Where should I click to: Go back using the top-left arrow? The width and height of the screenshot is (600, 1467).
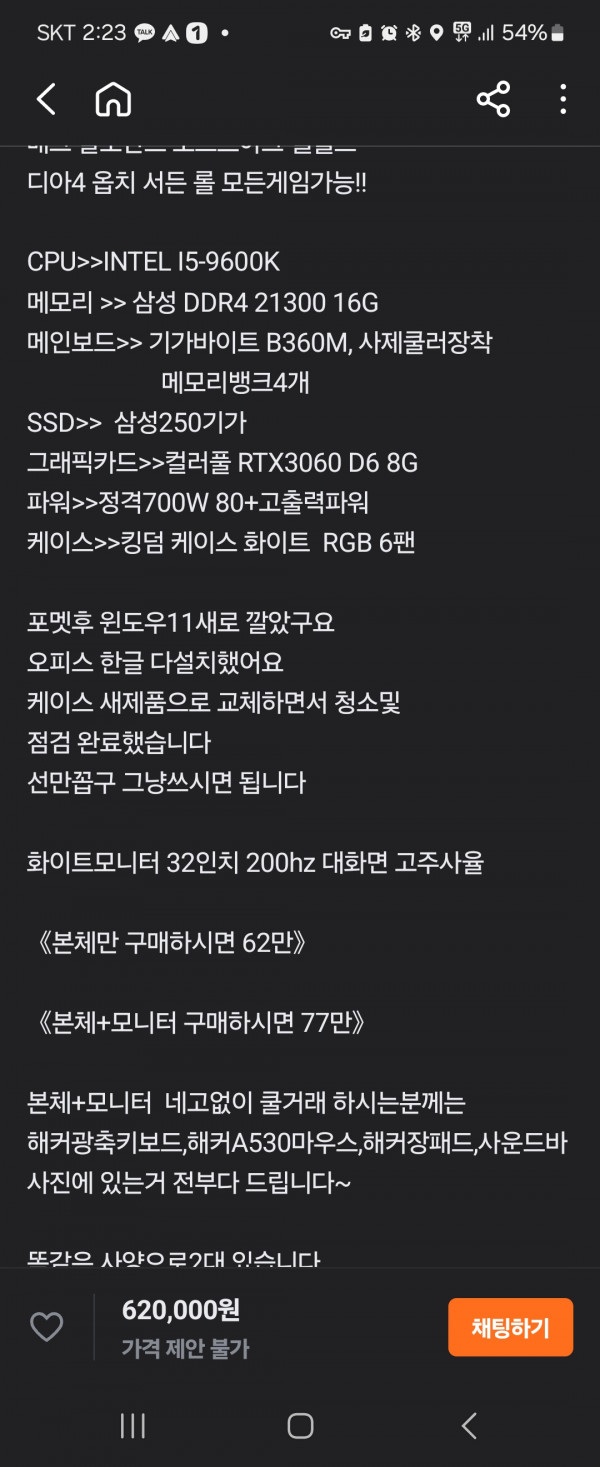[x=46, y=99]
